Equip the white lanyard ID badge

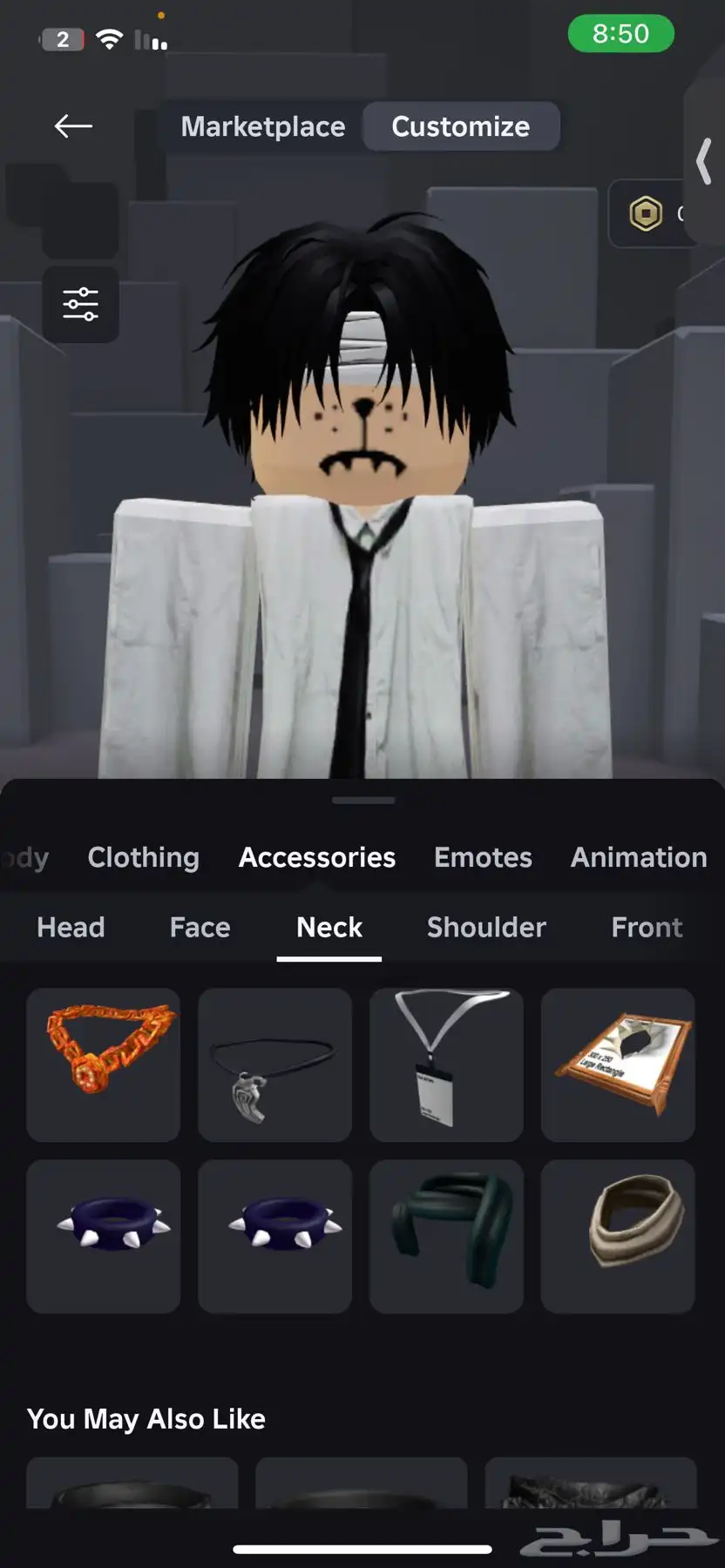[x=446, y=1064]
